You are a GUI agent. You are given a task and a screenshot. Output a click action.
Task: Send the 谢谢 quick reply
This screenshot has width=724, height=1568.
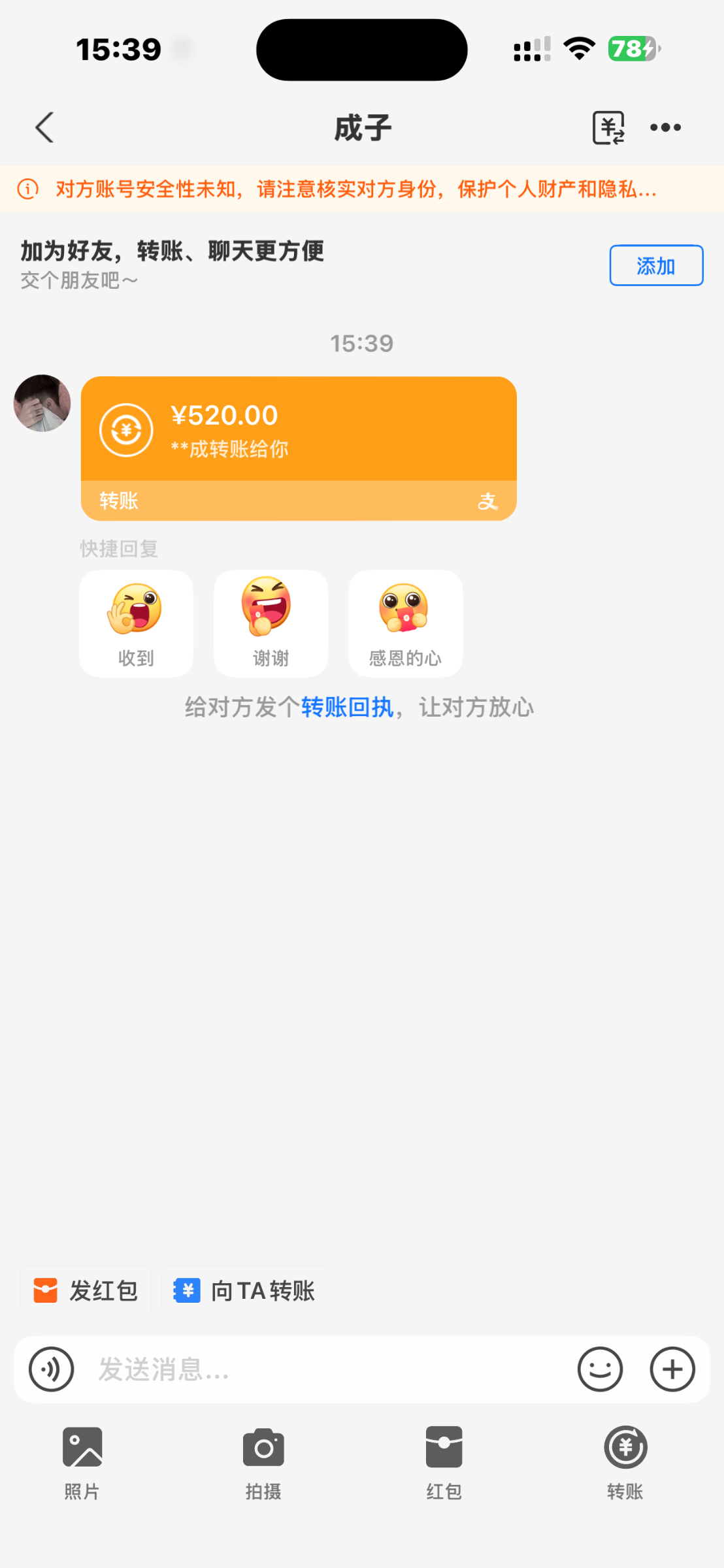click(271, 623)
